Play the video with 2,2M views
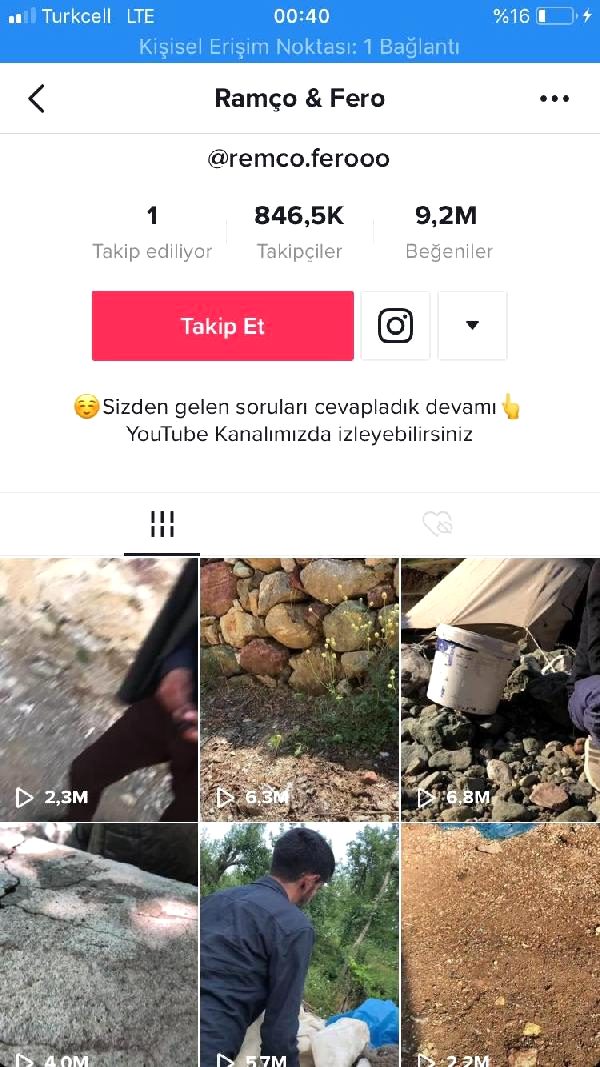 pos(500,945)
